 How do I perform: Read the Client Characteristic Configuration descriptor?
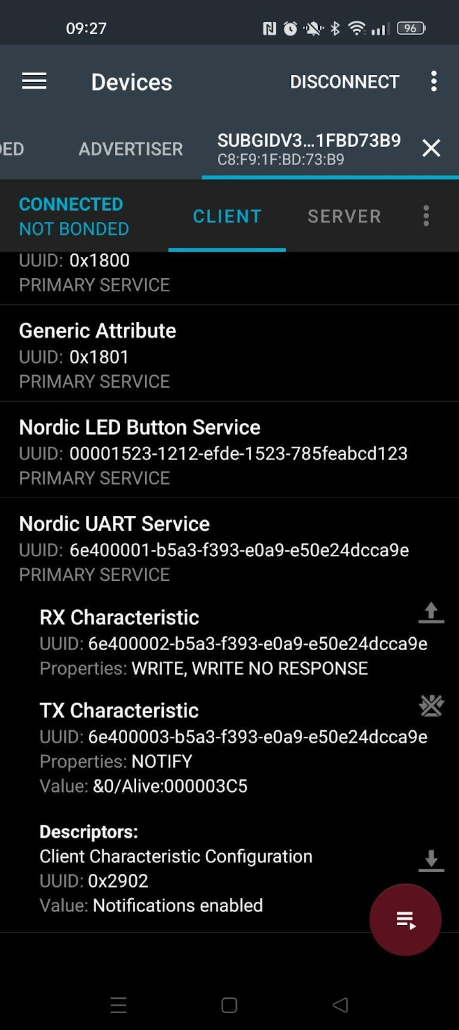[431, 861]
